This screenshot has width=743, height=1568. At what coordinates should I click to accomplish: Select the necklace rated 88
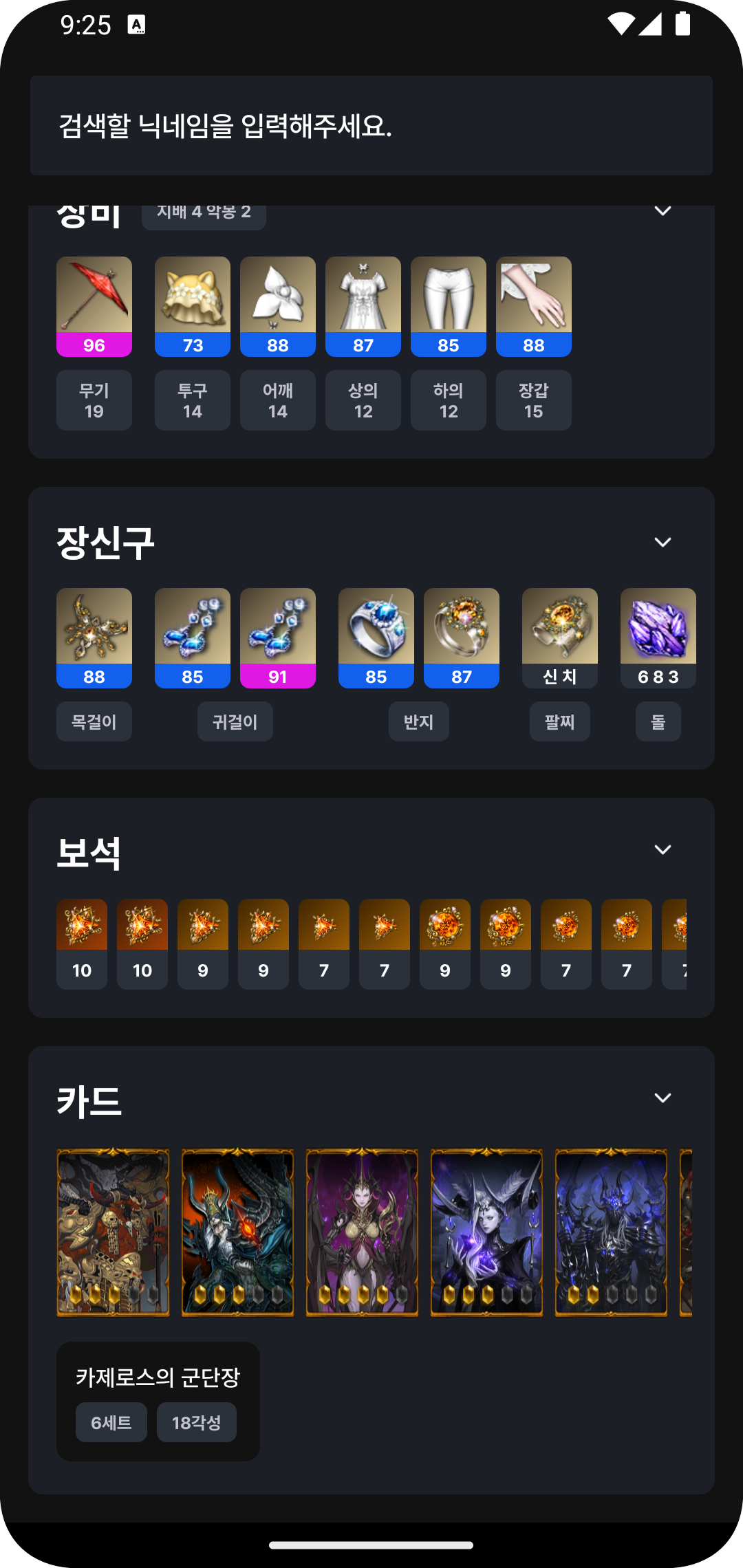coord(94,629)
